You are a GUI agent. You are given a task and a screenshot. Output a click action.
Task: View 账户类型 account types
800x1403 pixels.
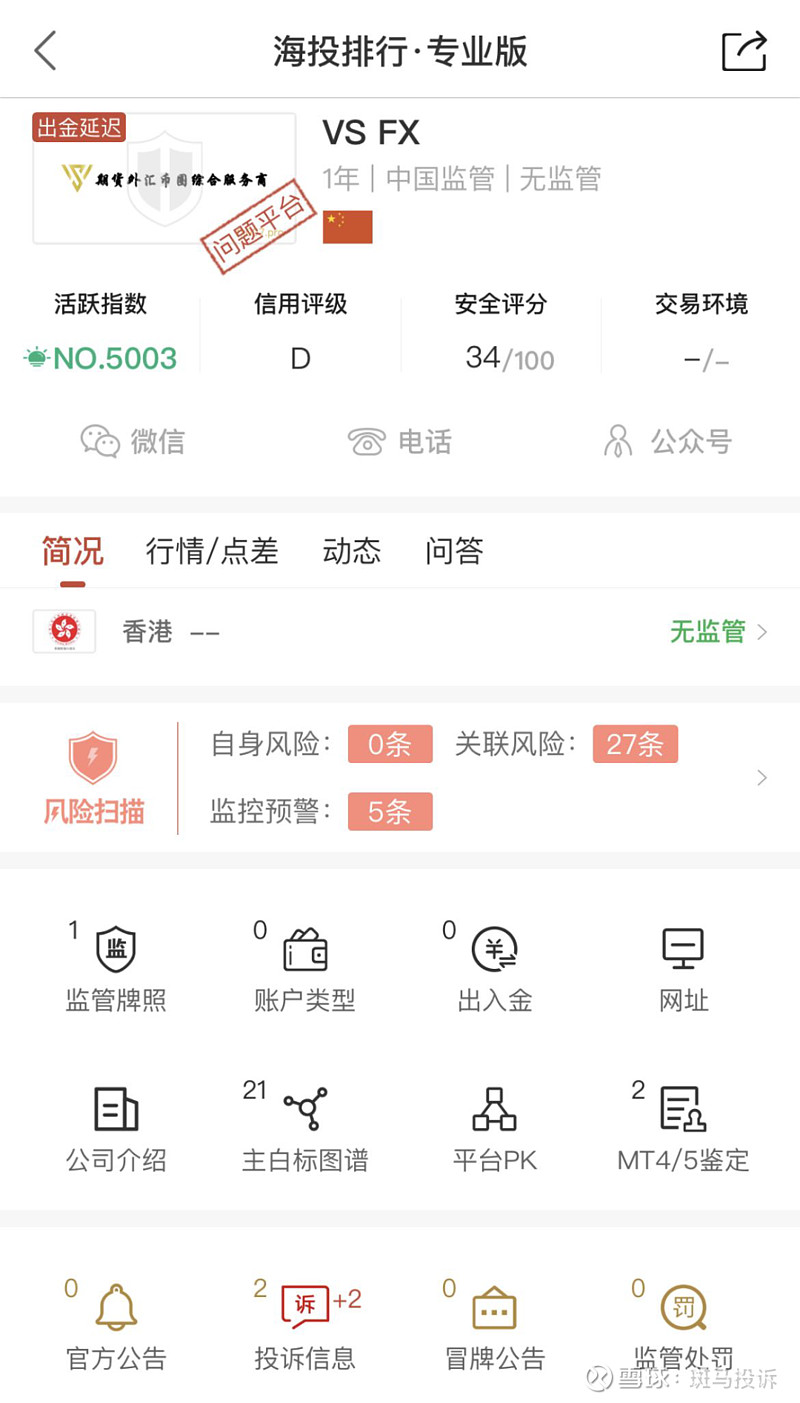point(305,966)
